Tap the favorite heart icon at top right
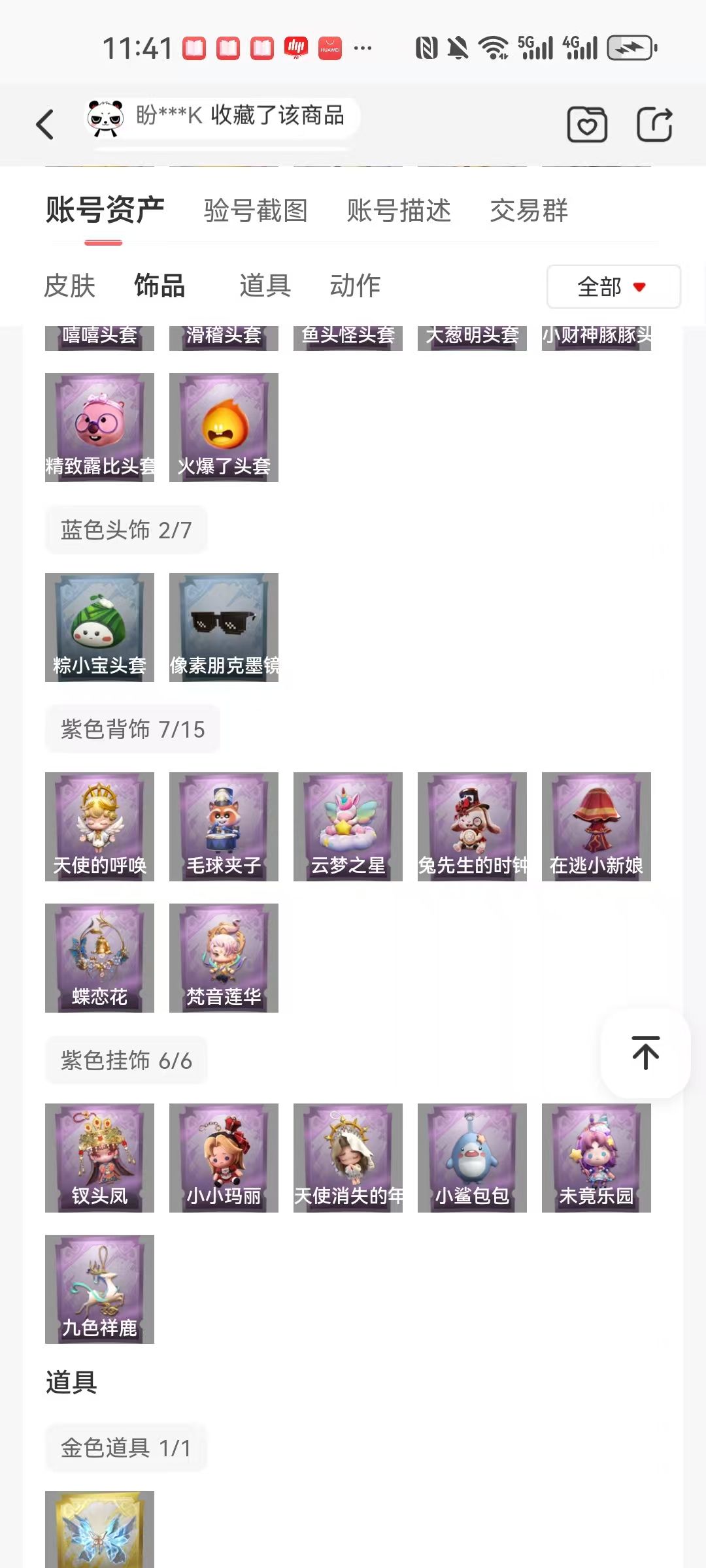 pos(587,123)
